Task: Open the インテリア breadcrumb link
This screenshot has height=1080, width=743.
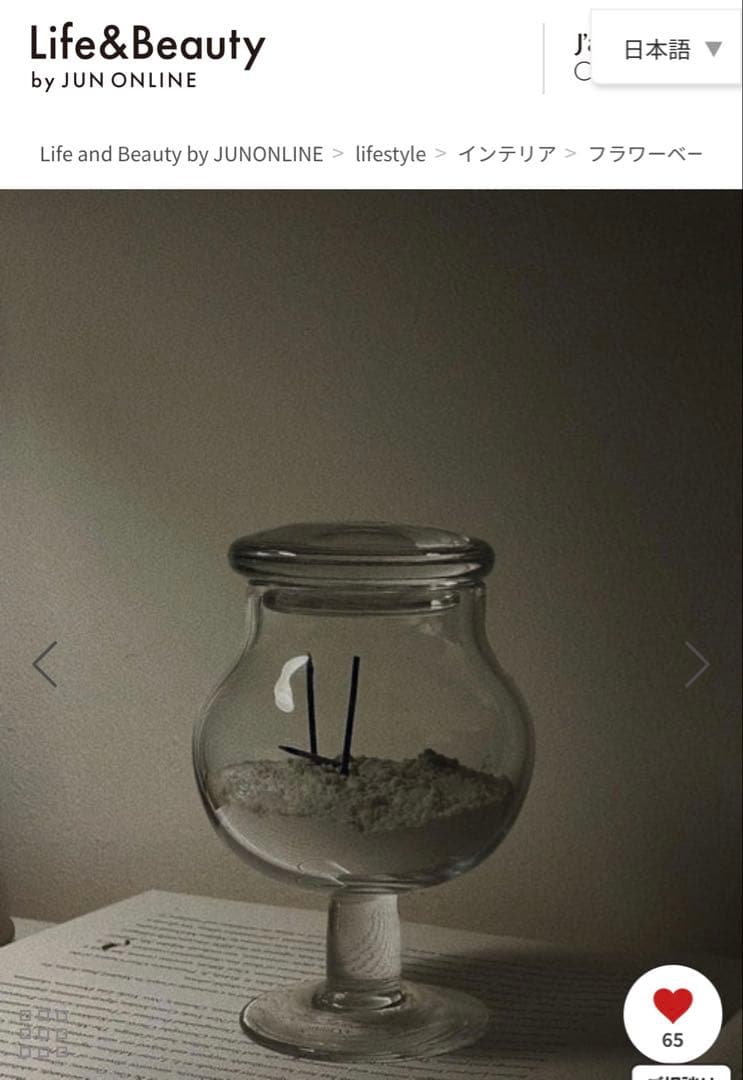Action: 507,154
